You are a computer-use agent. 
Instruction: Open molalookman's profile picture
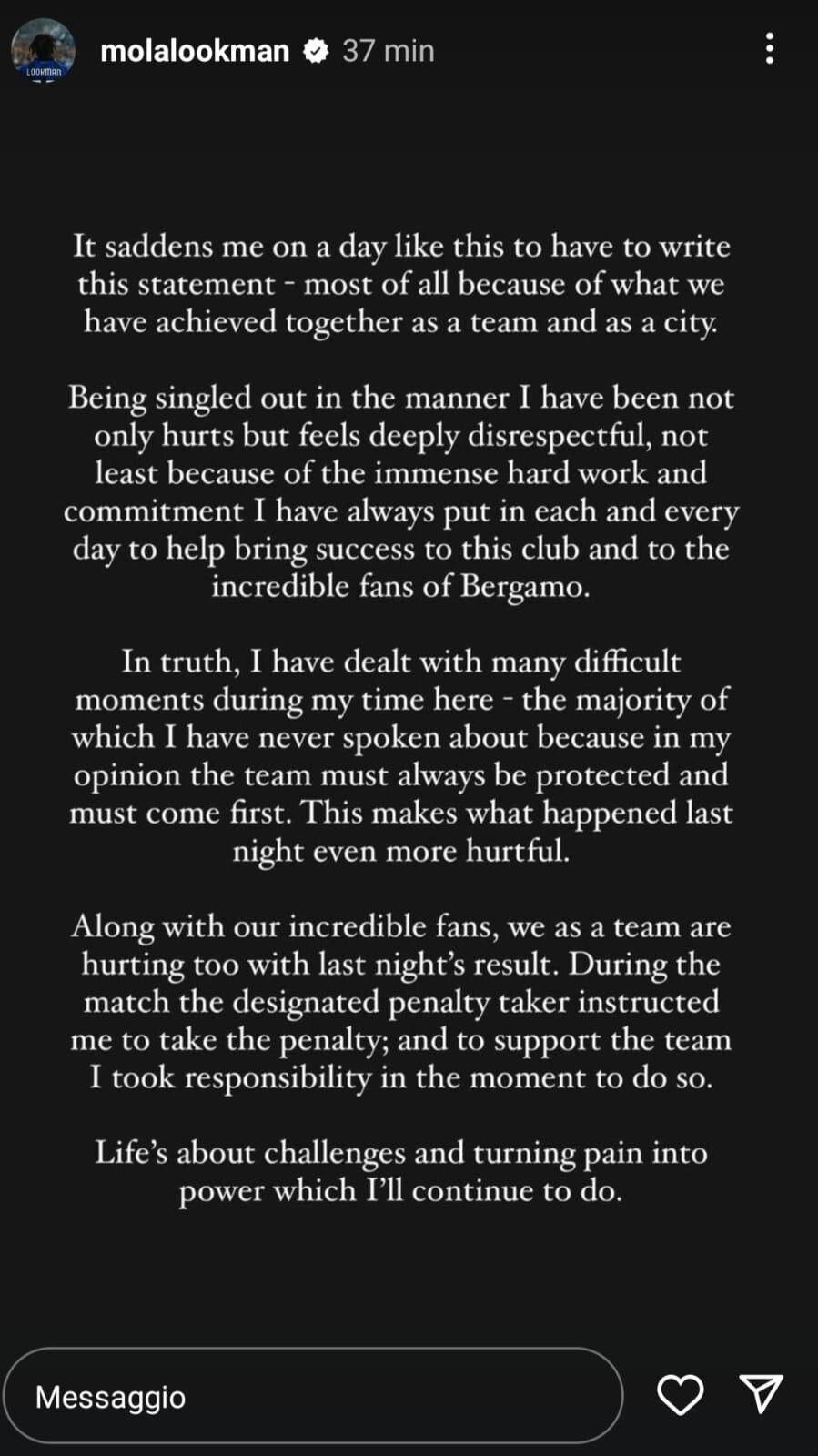(43, 50)
